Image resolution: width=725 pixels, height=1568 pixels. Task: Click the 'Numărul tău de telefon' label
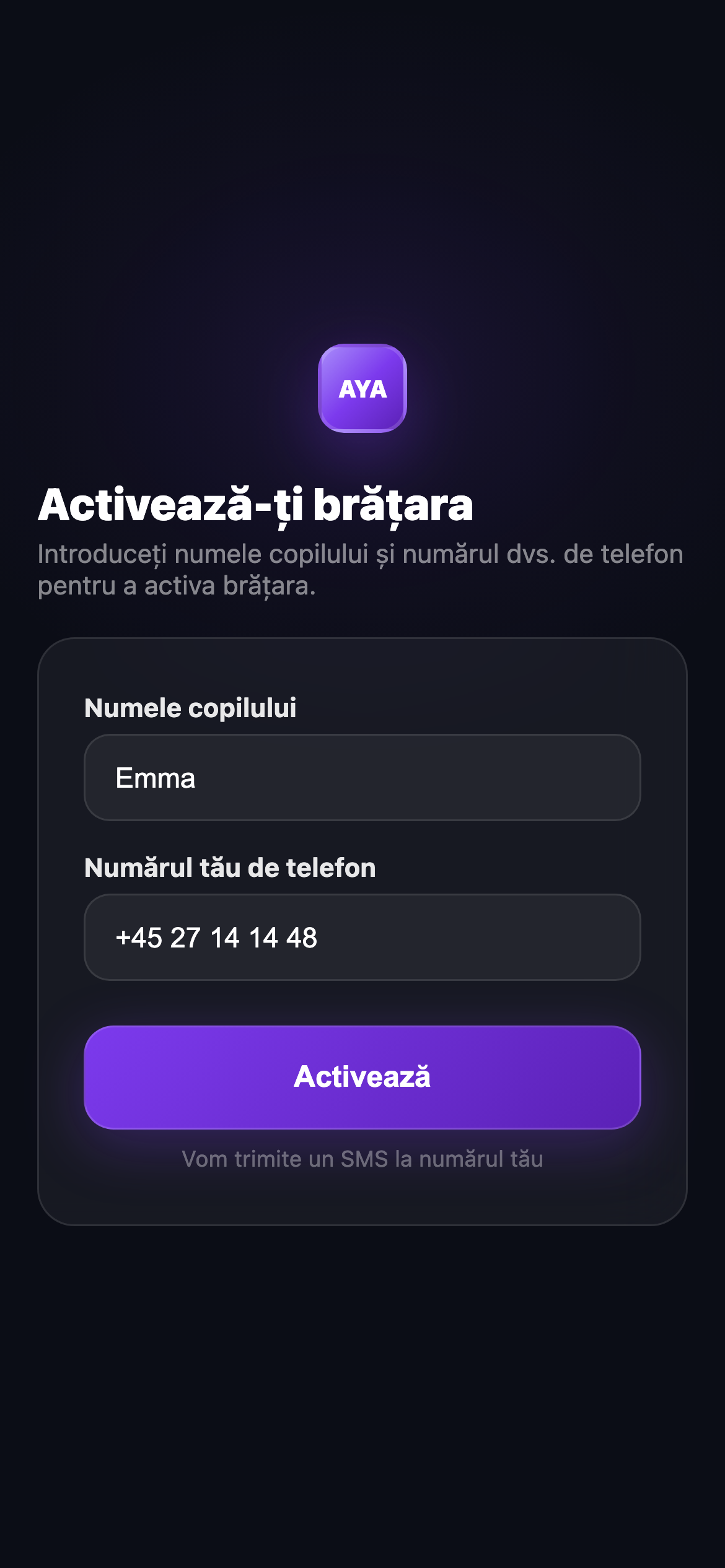coord(231,868)
